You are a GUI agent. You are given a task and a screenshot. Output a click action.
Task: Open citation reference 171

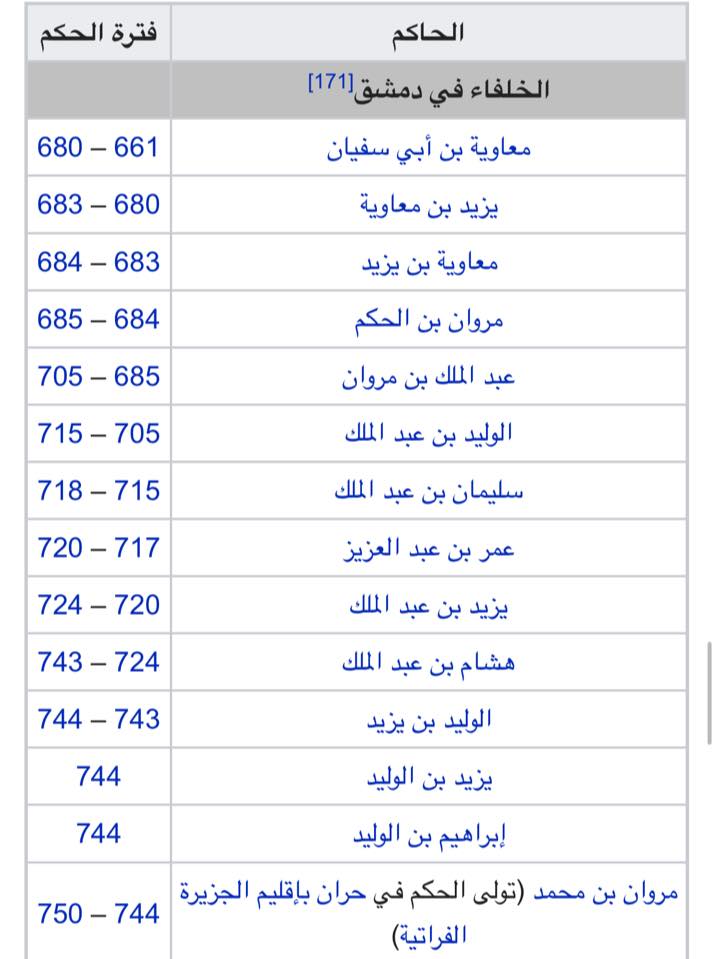click(x=331, y=81)
